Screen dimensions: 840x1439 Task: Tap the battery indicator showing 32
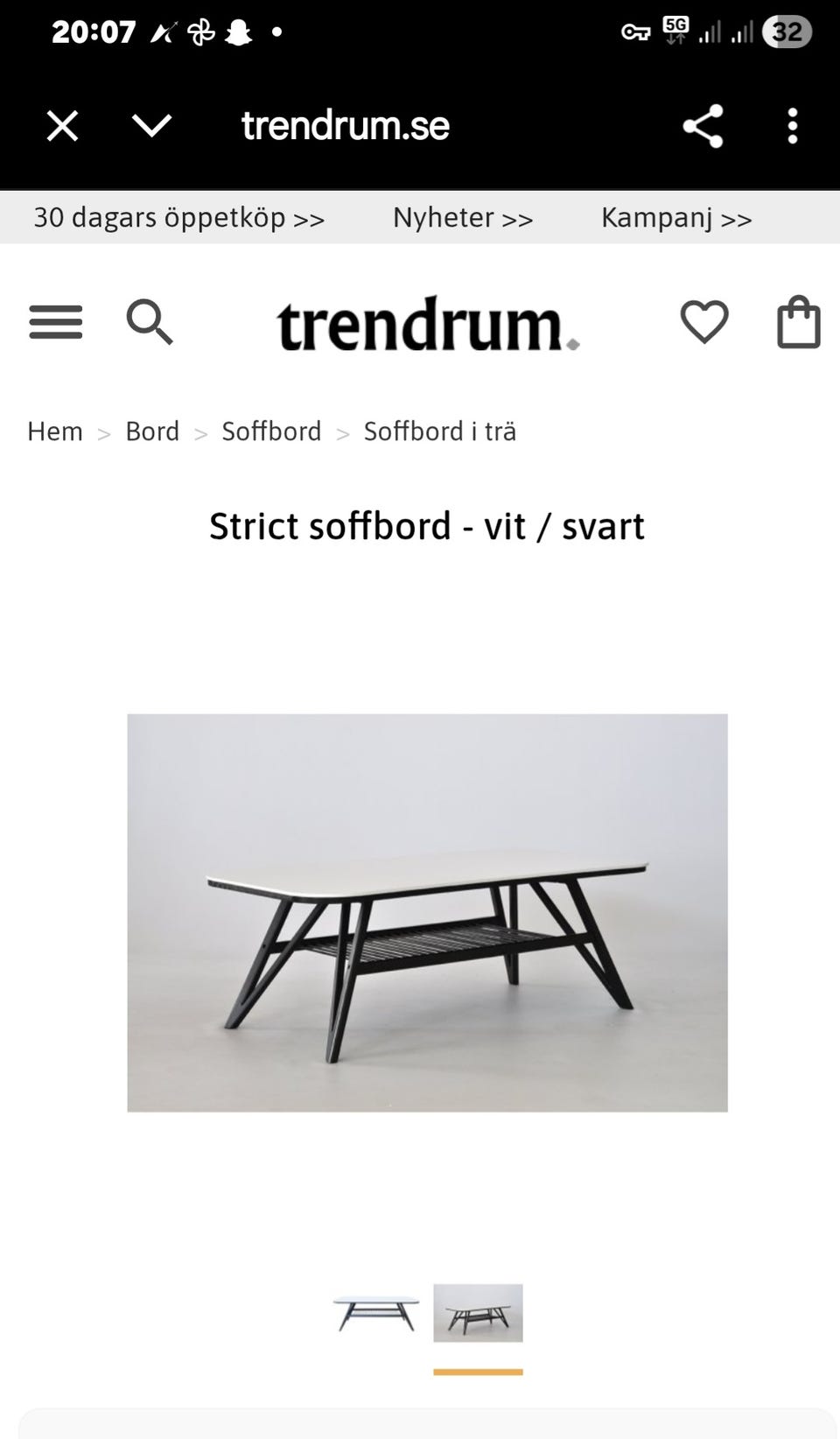pyautogui.click(x=786, y=32)
